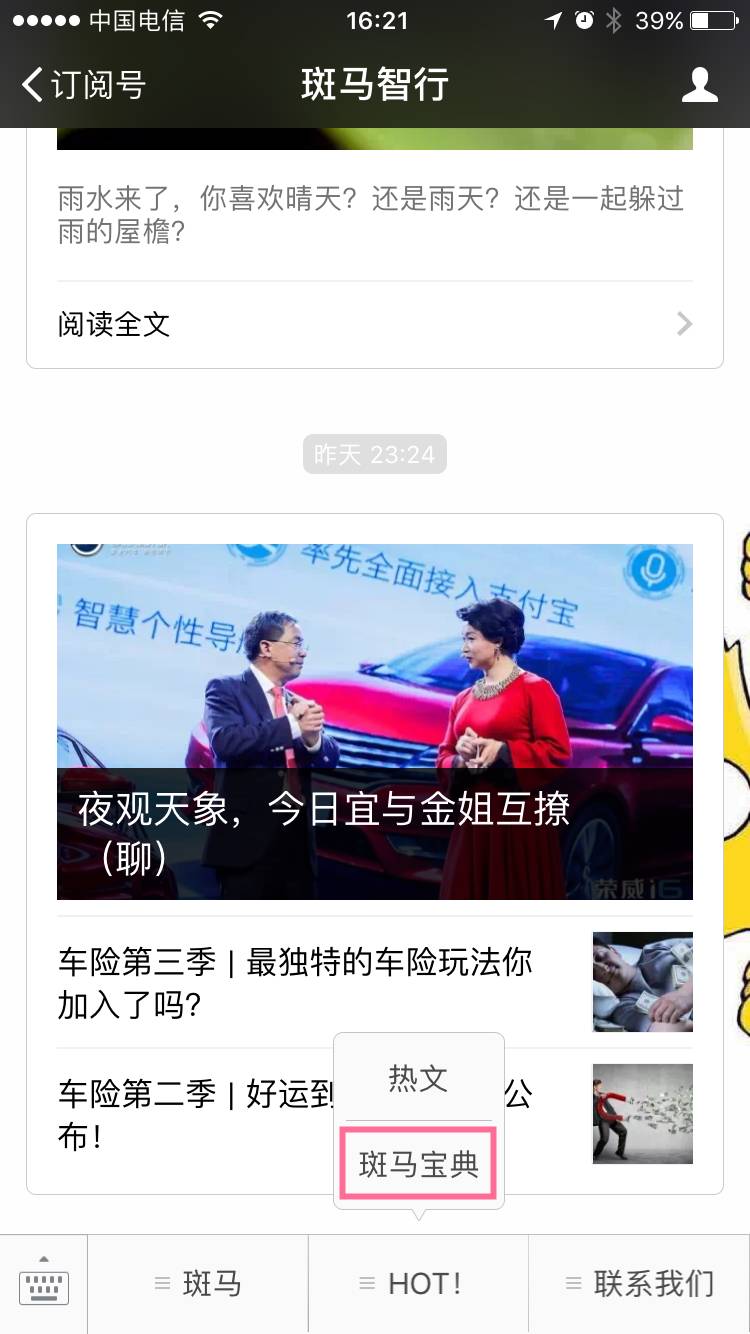Switch to keyboard input mode
This screenshot has width=750, height=1334.
[x=44, y=1284]
